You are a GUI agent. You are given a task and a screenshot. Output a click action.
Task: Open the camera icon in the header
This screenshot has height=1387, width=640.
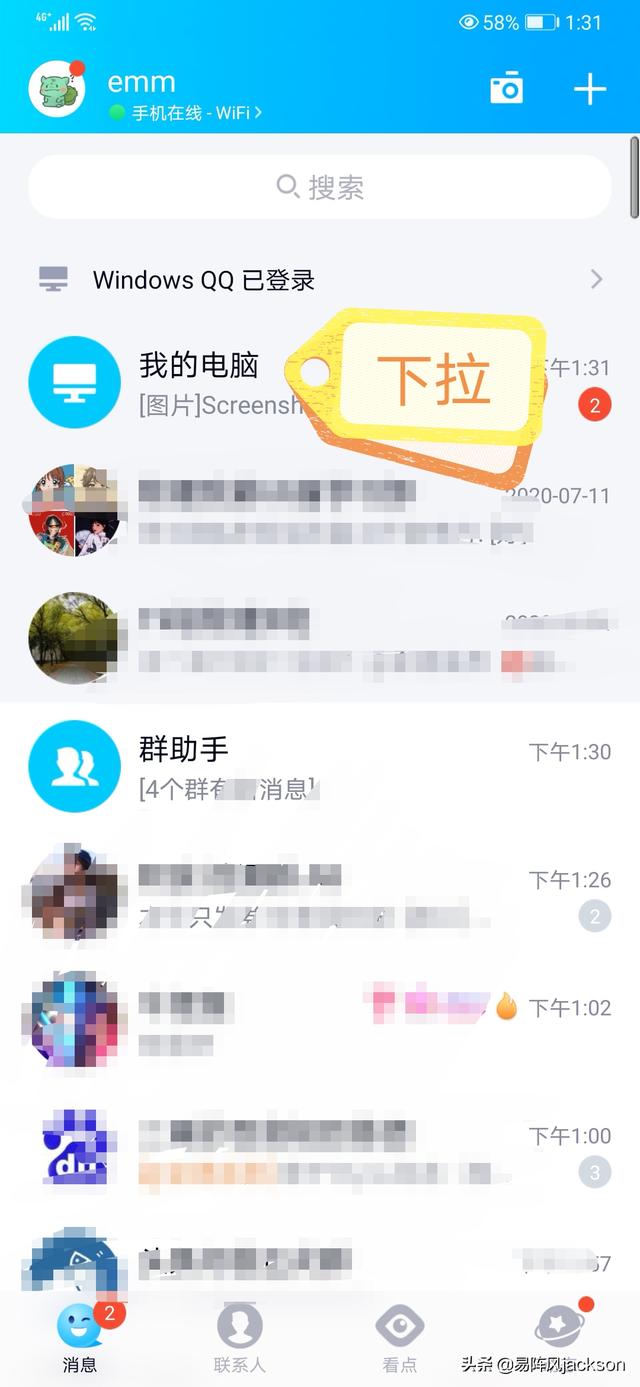507,89
